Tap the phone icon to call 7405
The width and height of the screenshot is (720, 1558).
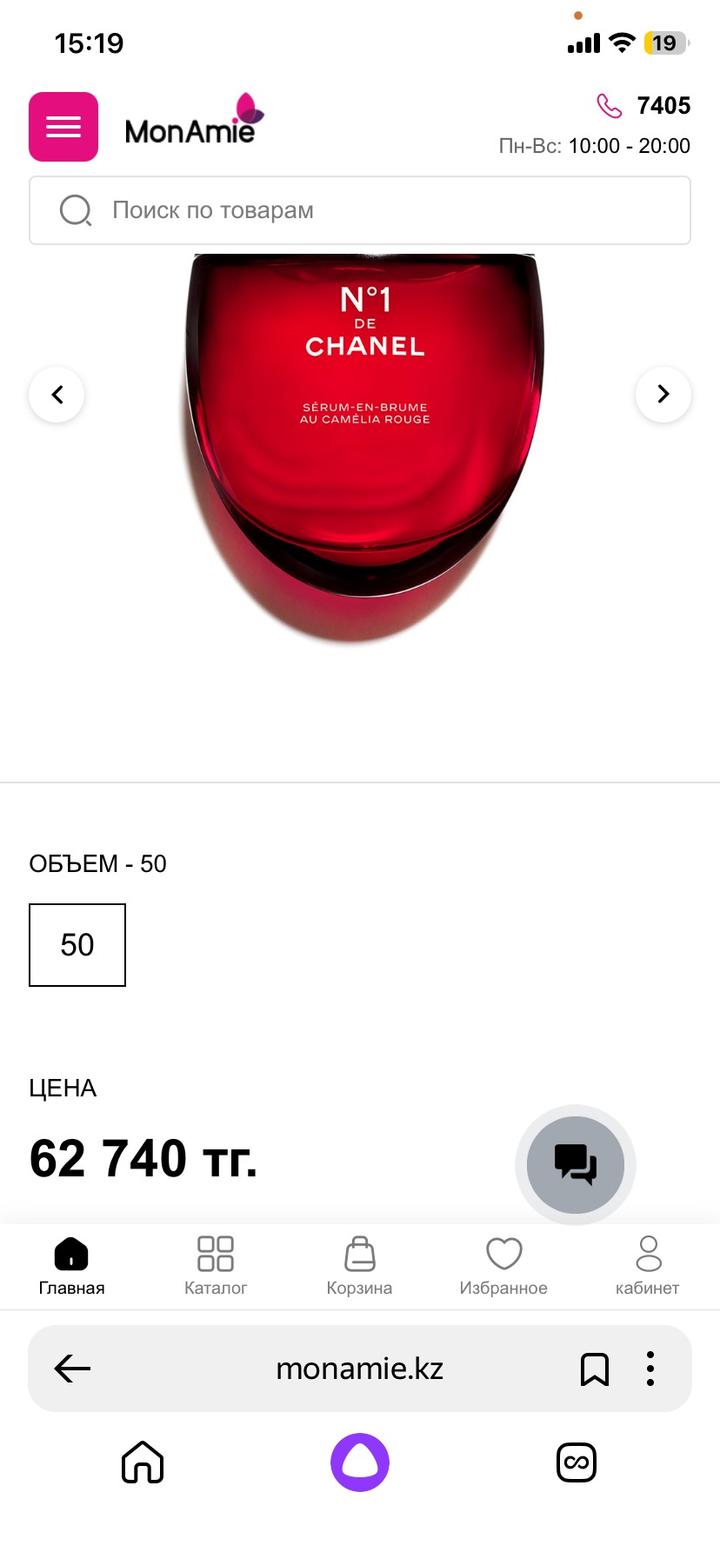click(608, 104)
